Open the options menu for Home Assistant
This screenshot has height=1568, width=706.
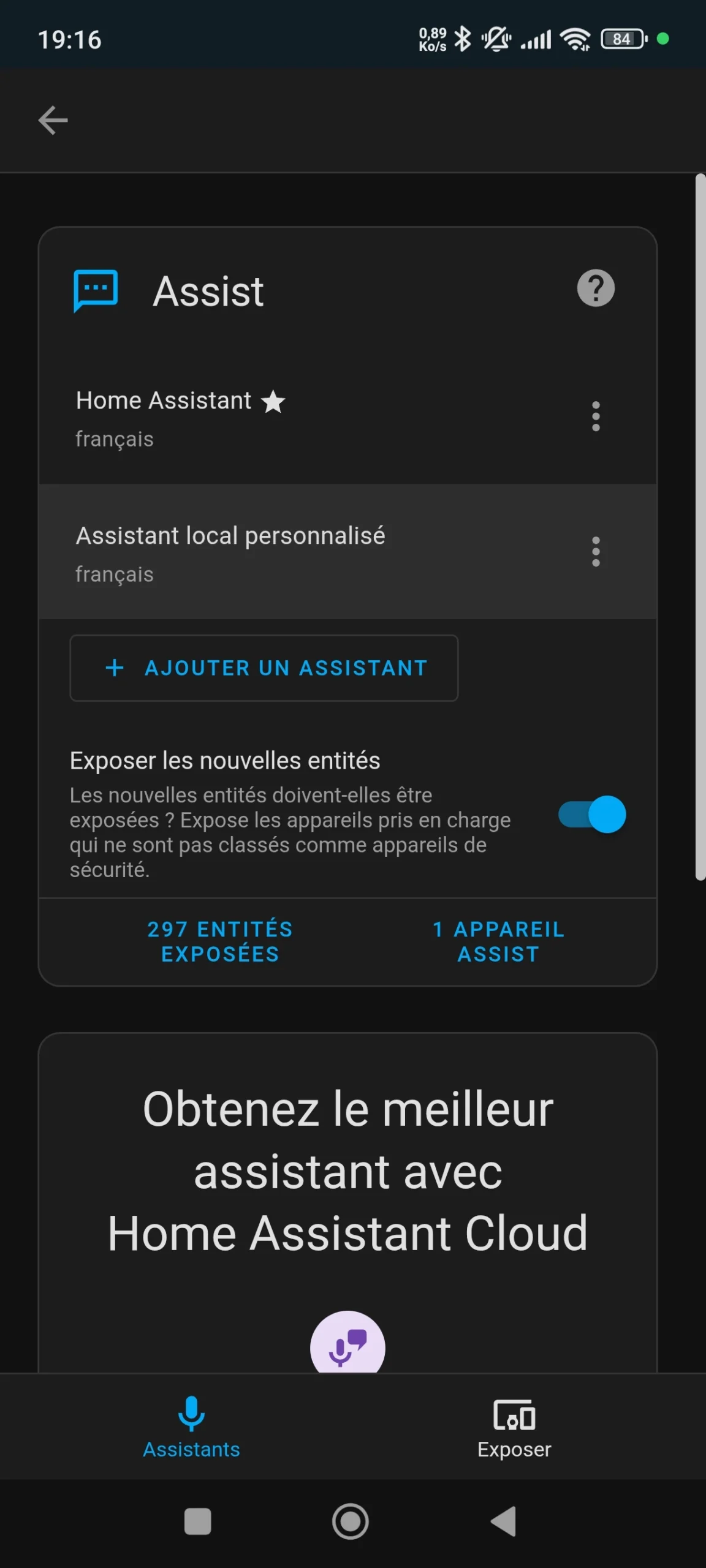coord(596,417)
